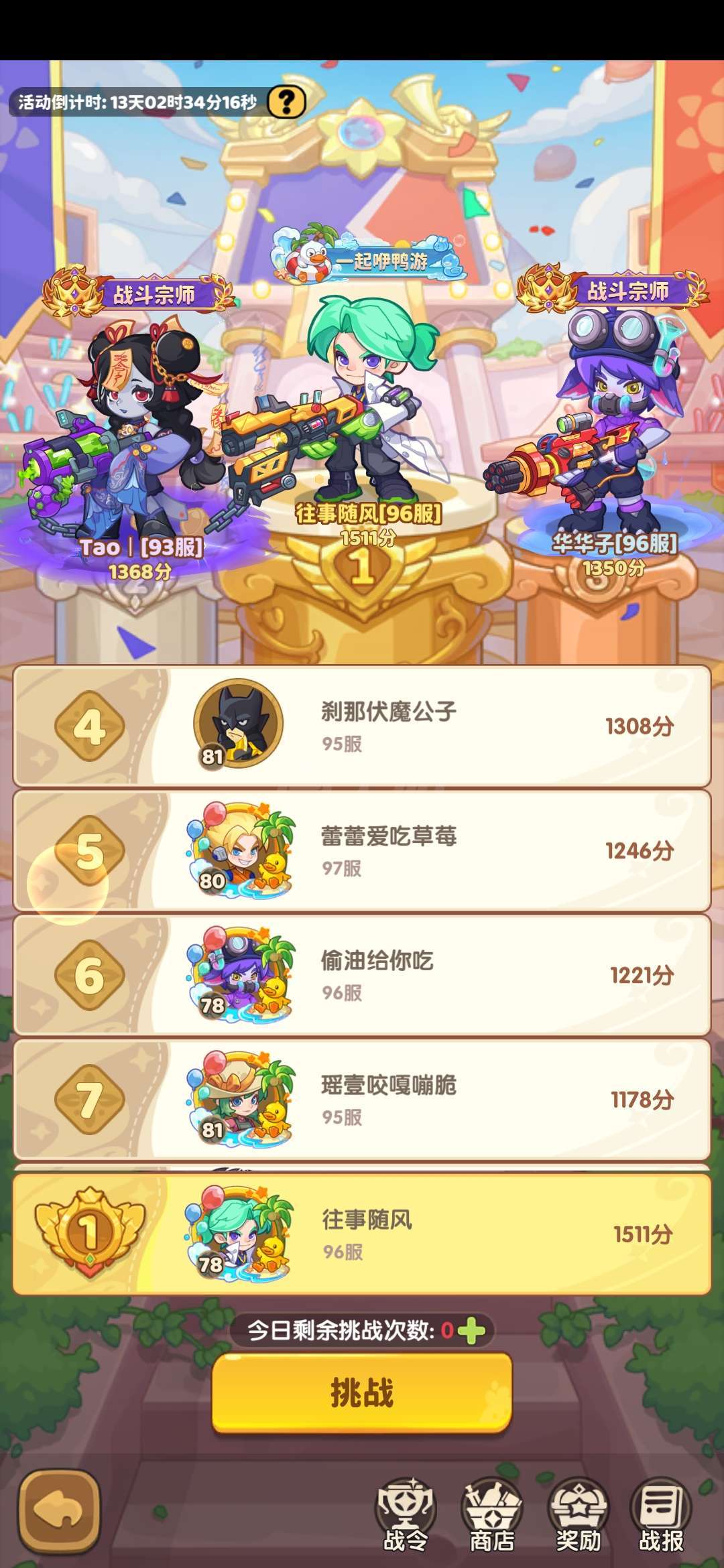Open the 商店 shop
This screenshot has width=724, height=1568.
(492, 1516)
